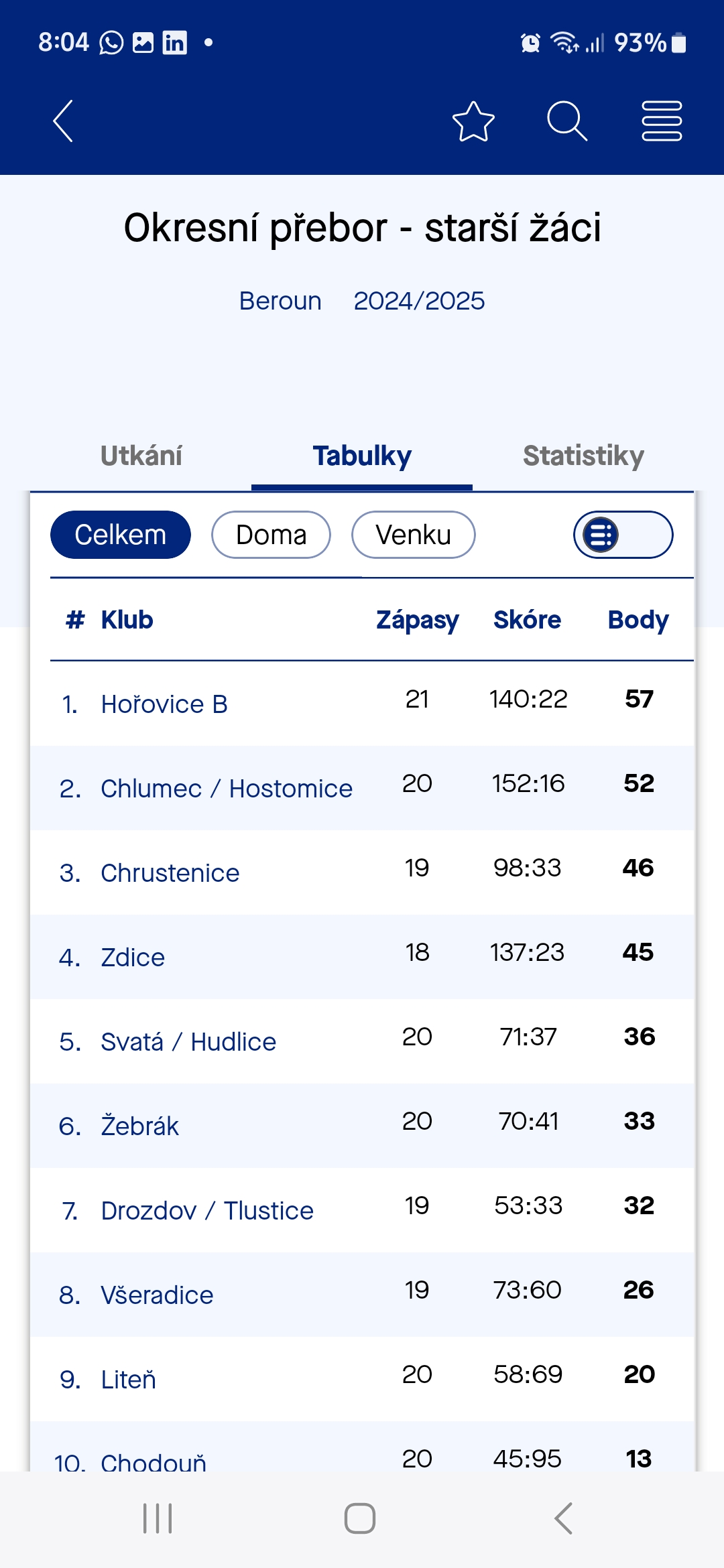This screenshot has width=724, height=1568.
Task: Tap the system home button
Action: (360, 1518)
